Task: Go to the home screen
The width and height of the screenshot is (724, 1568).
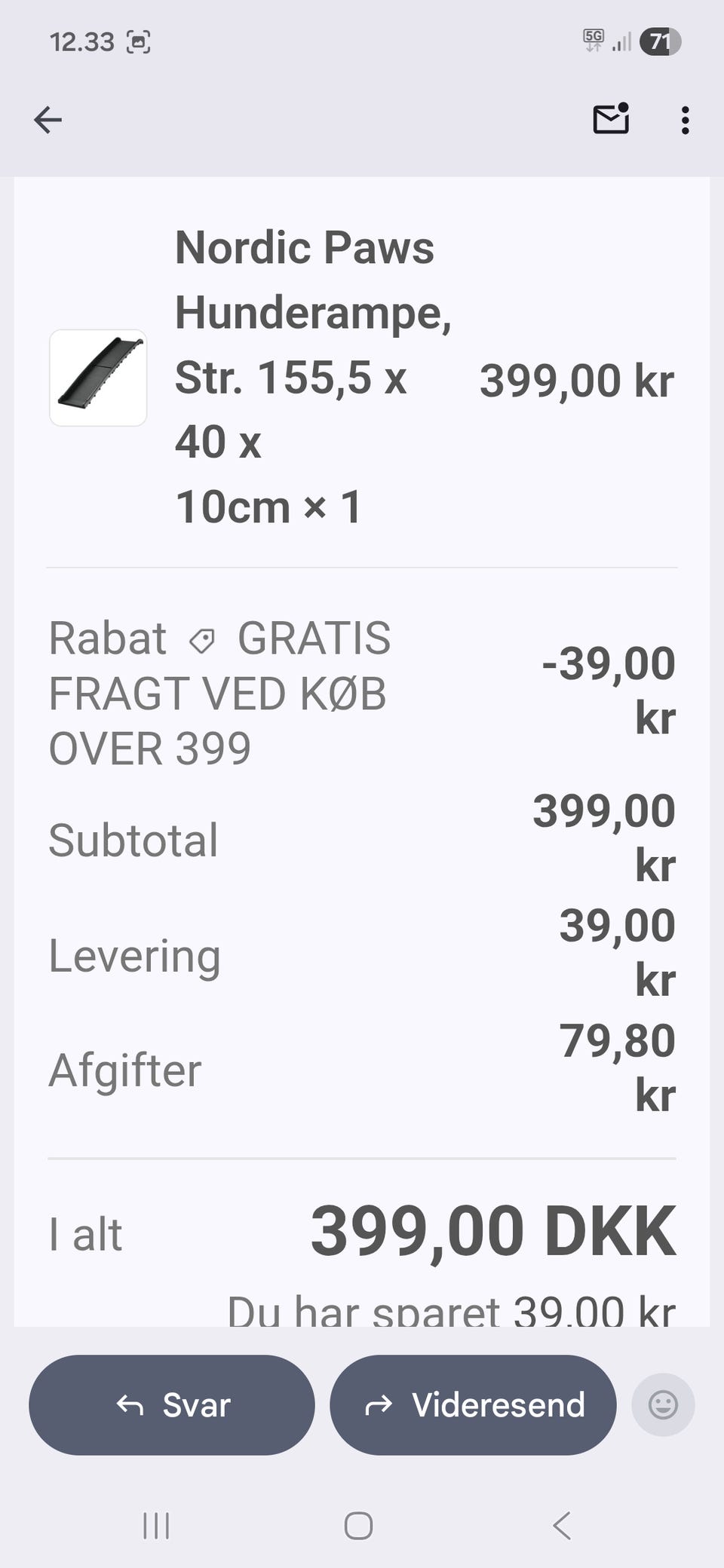Action: [358, 1526]
